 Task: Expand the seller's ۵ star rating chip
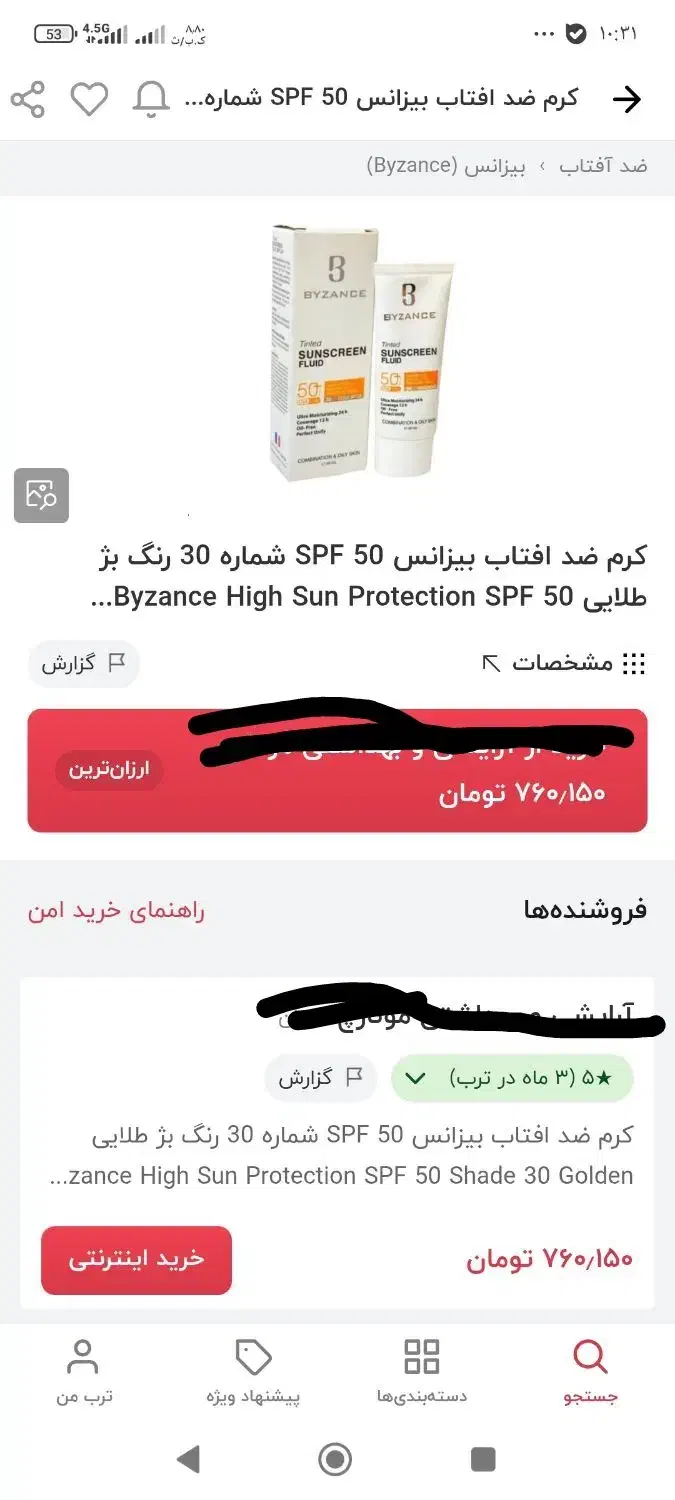512,1078
